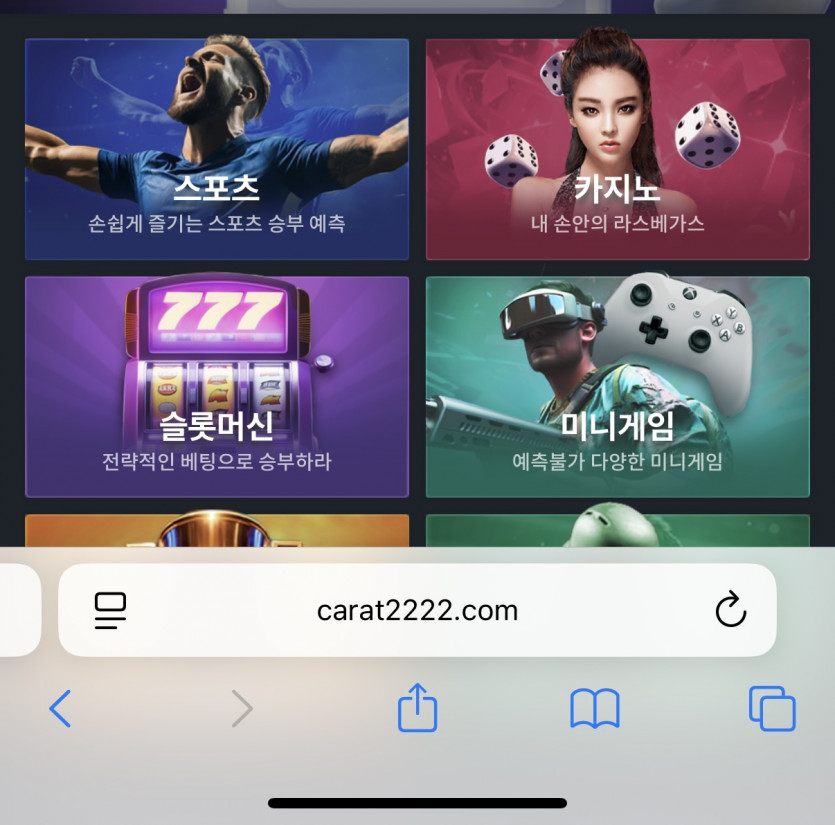Share this page via share icon
835x825 pixels.
click(x=418, y=707)
